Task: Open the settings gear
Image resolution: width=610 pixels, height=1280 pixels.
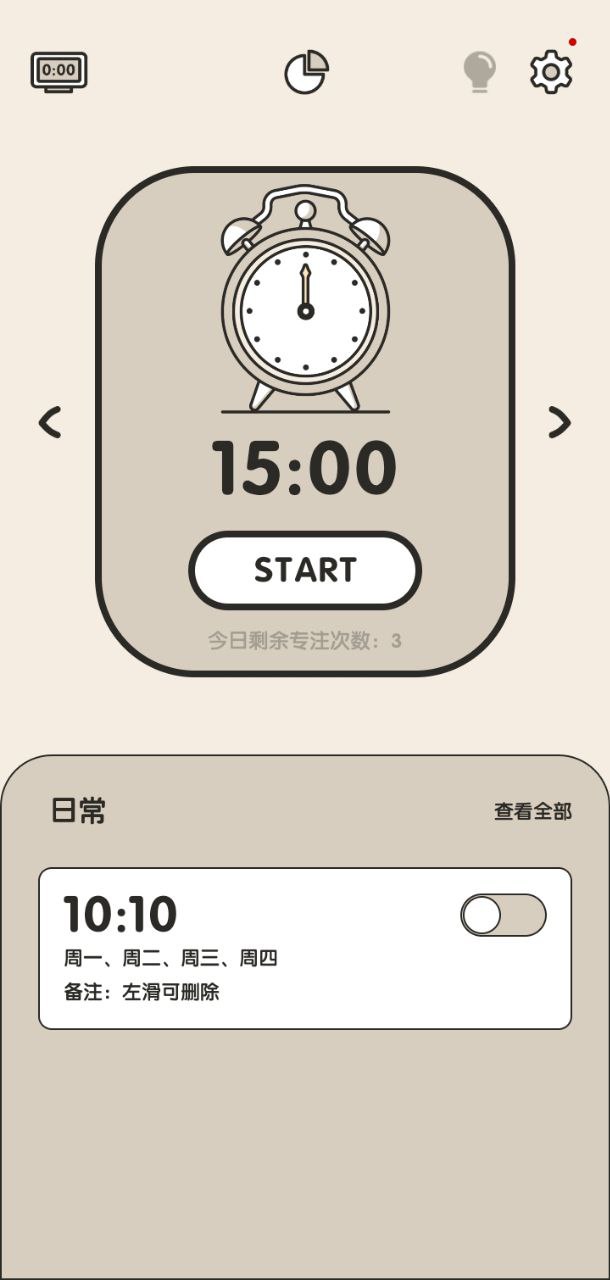Action: click(x=551, y=72)
